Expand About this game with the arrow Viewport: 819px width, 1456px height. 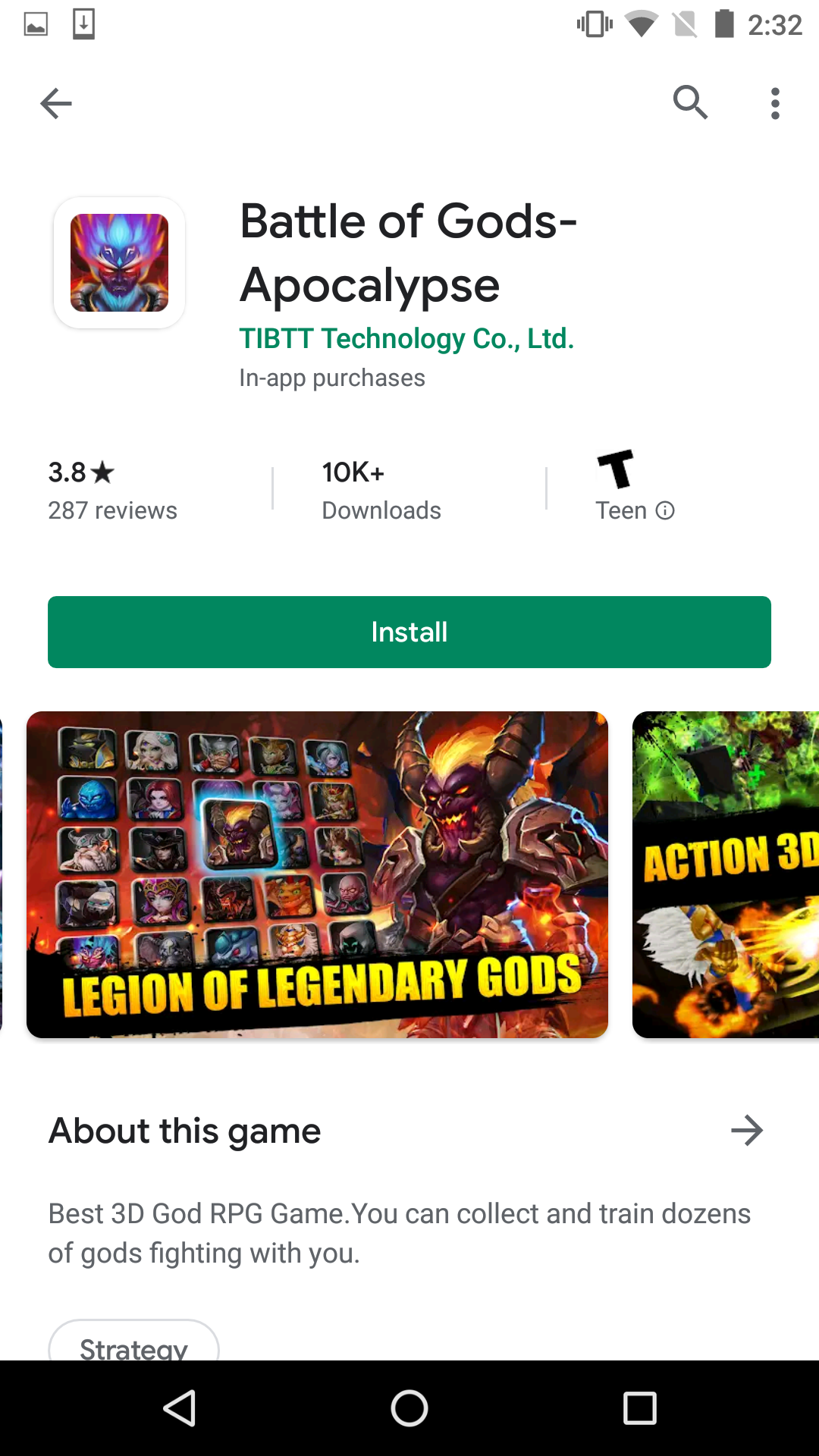pos(746,1131)
